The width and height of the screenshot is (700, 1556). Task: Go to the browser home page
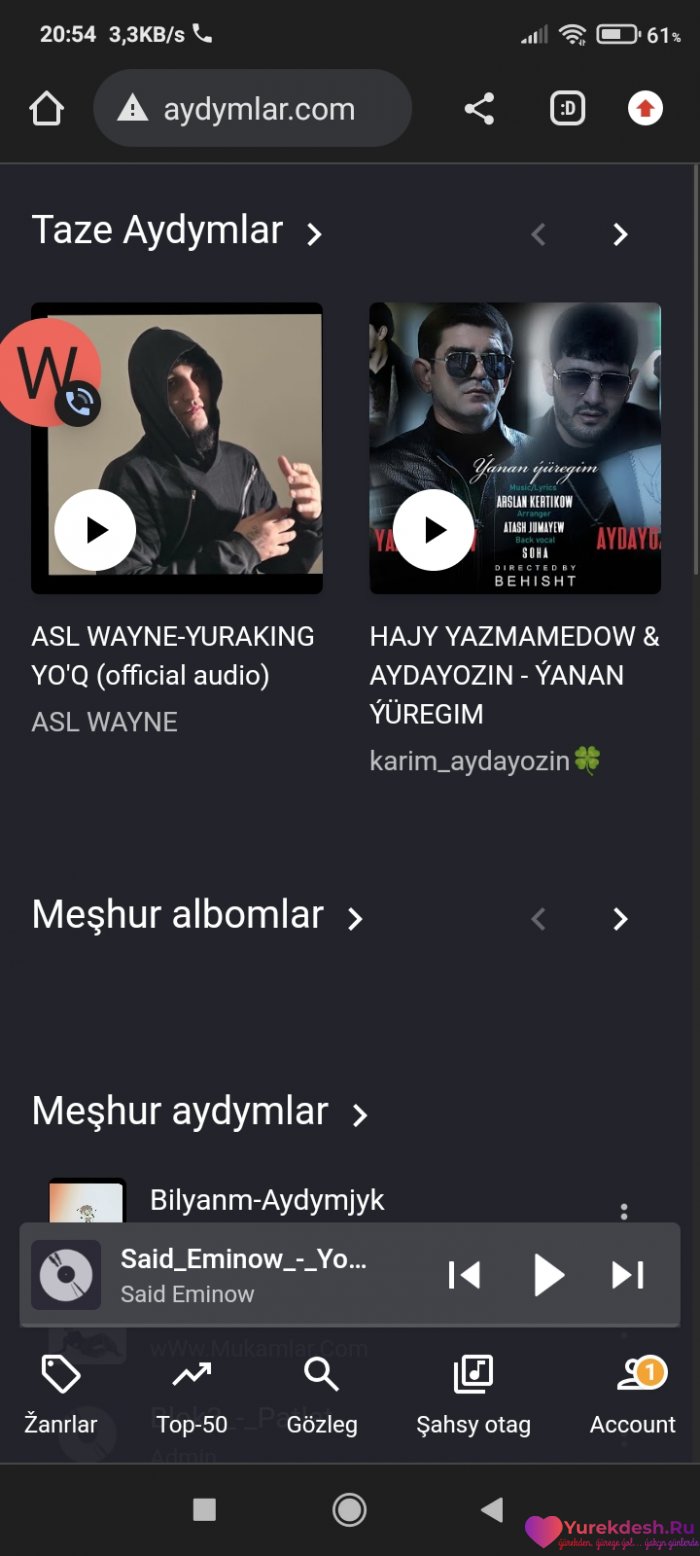coord(47,109)
